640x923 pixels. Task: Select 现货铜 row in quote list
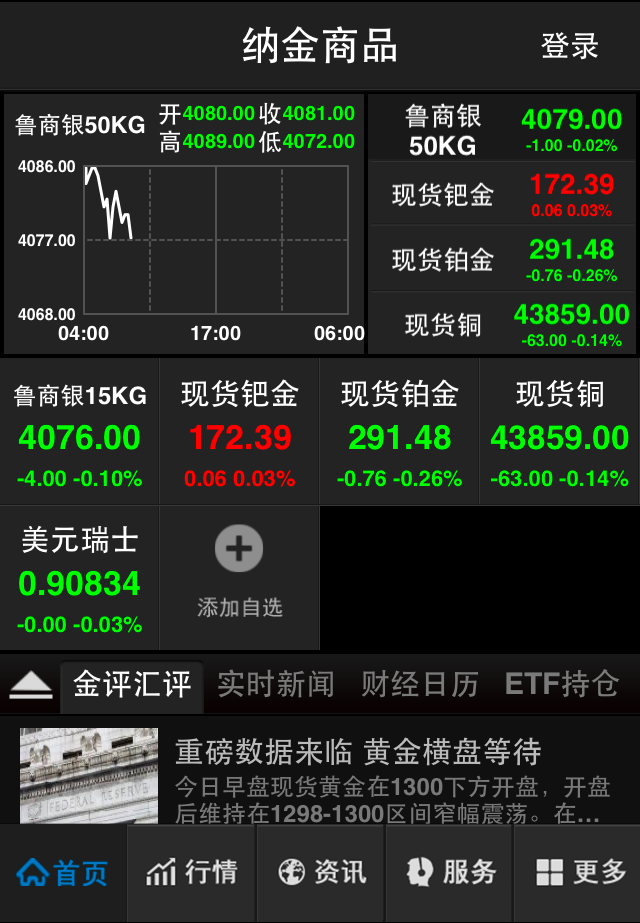coord(503,324)
